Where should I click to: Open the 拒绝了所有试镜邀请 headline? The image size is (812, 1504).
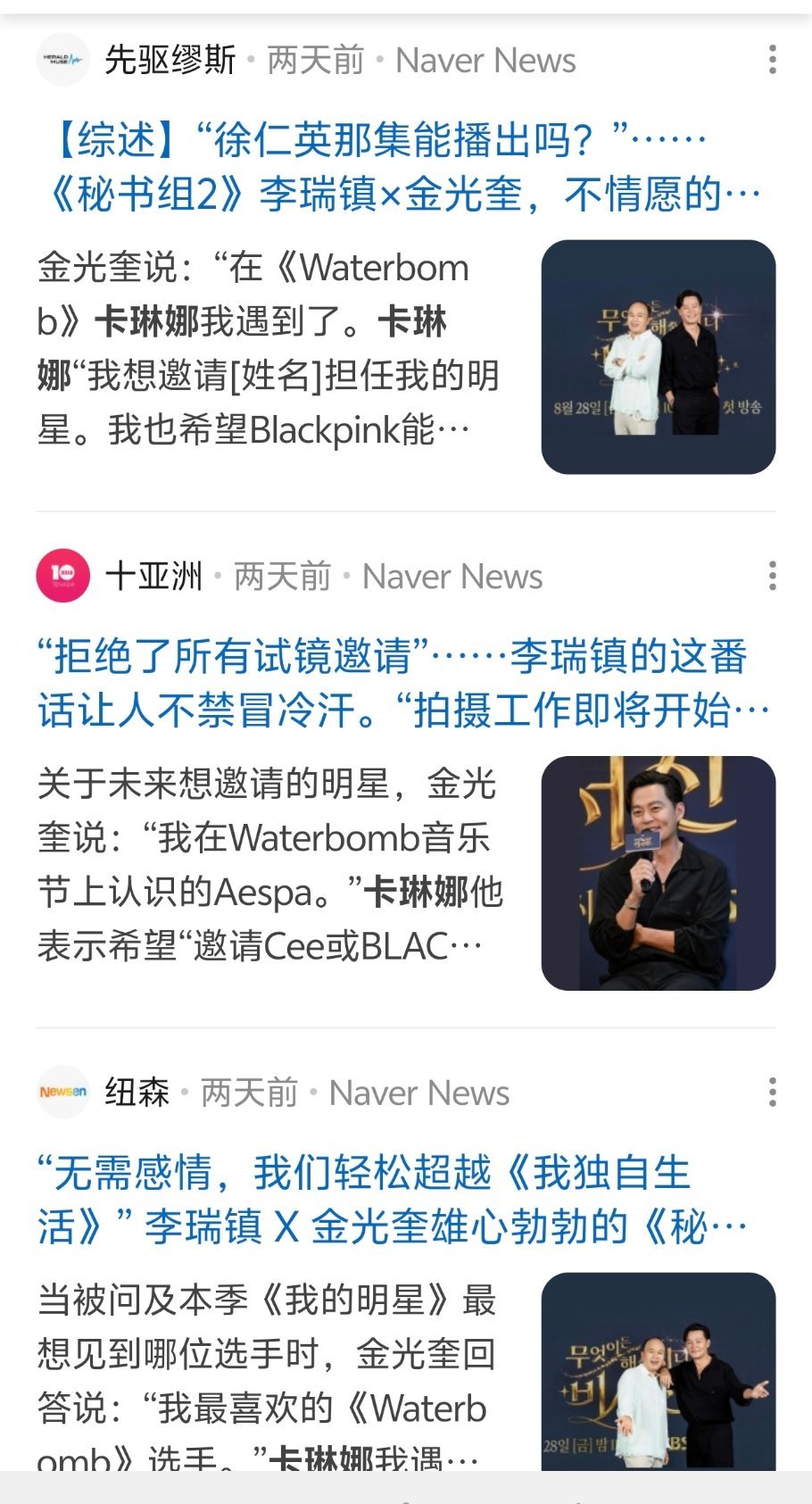402,683
